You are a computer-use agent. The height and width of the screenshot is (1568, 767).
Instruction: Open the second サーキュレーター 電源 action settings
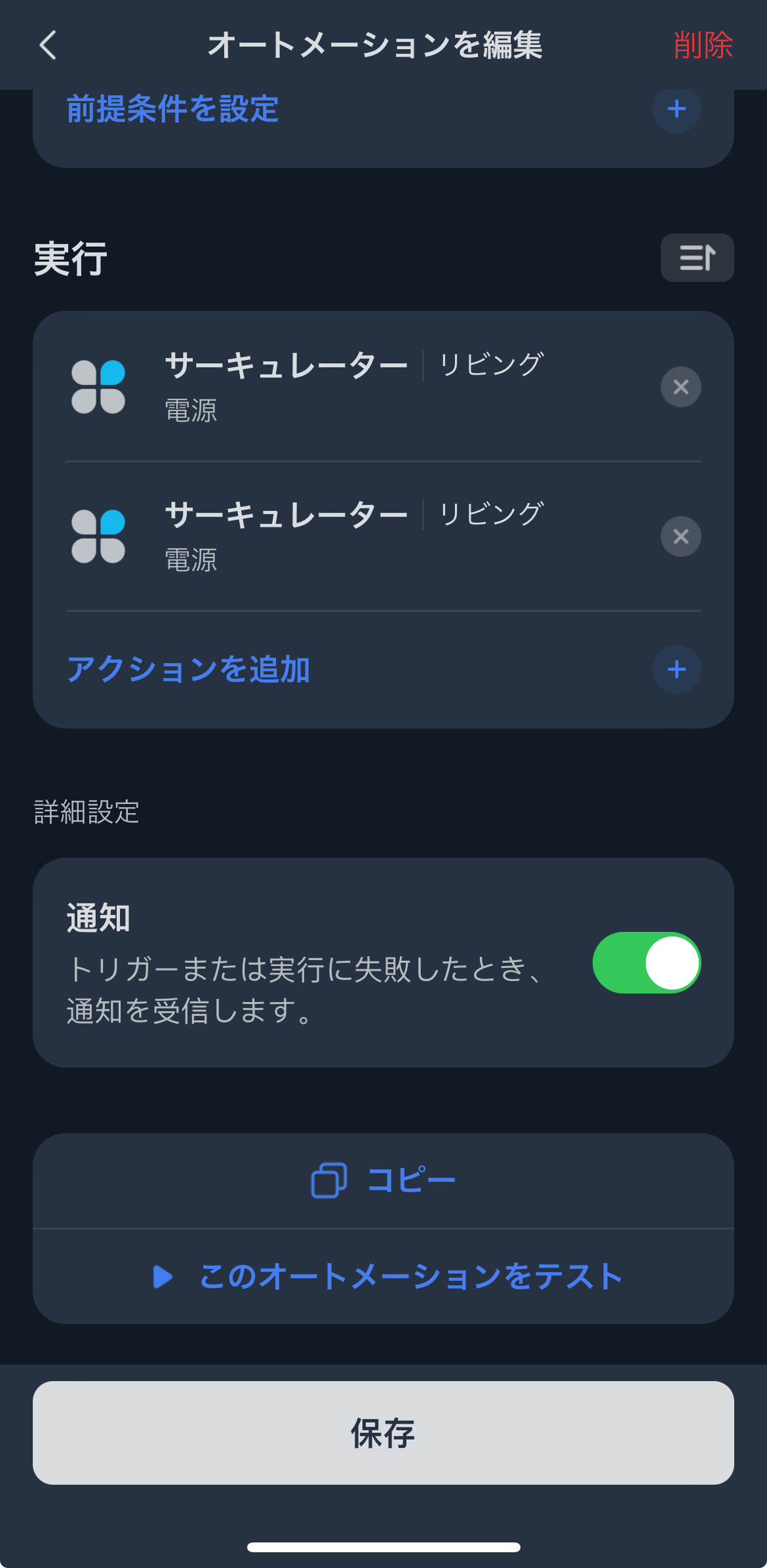328,536
